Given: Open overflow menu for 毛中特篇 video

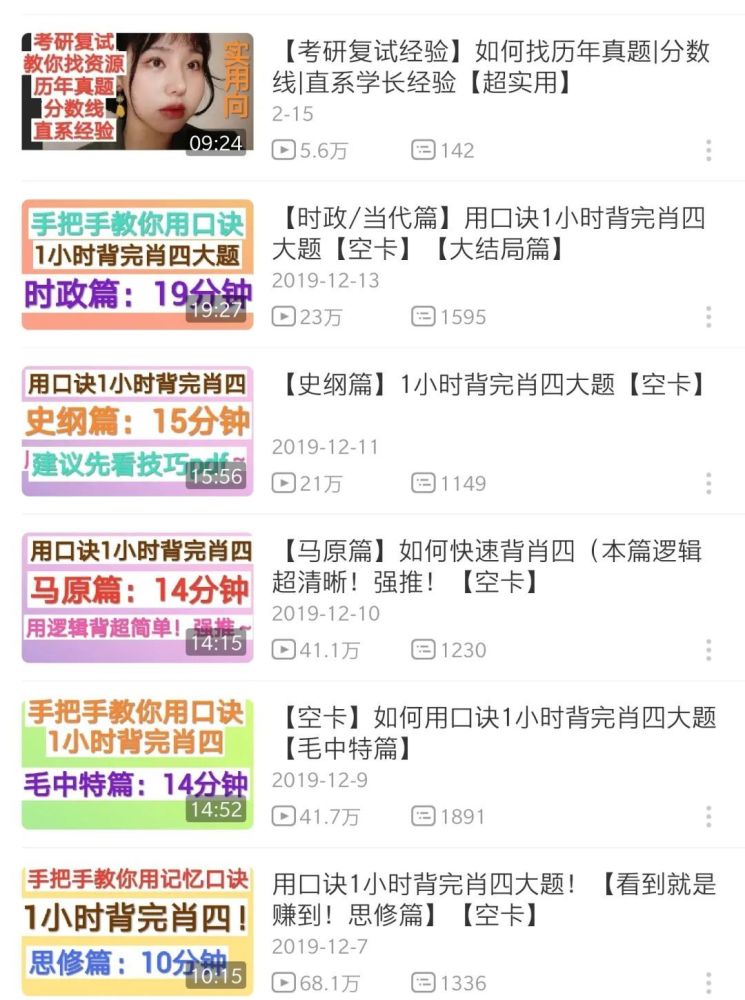Looking at the screenshot, I should tap(708, 817).
